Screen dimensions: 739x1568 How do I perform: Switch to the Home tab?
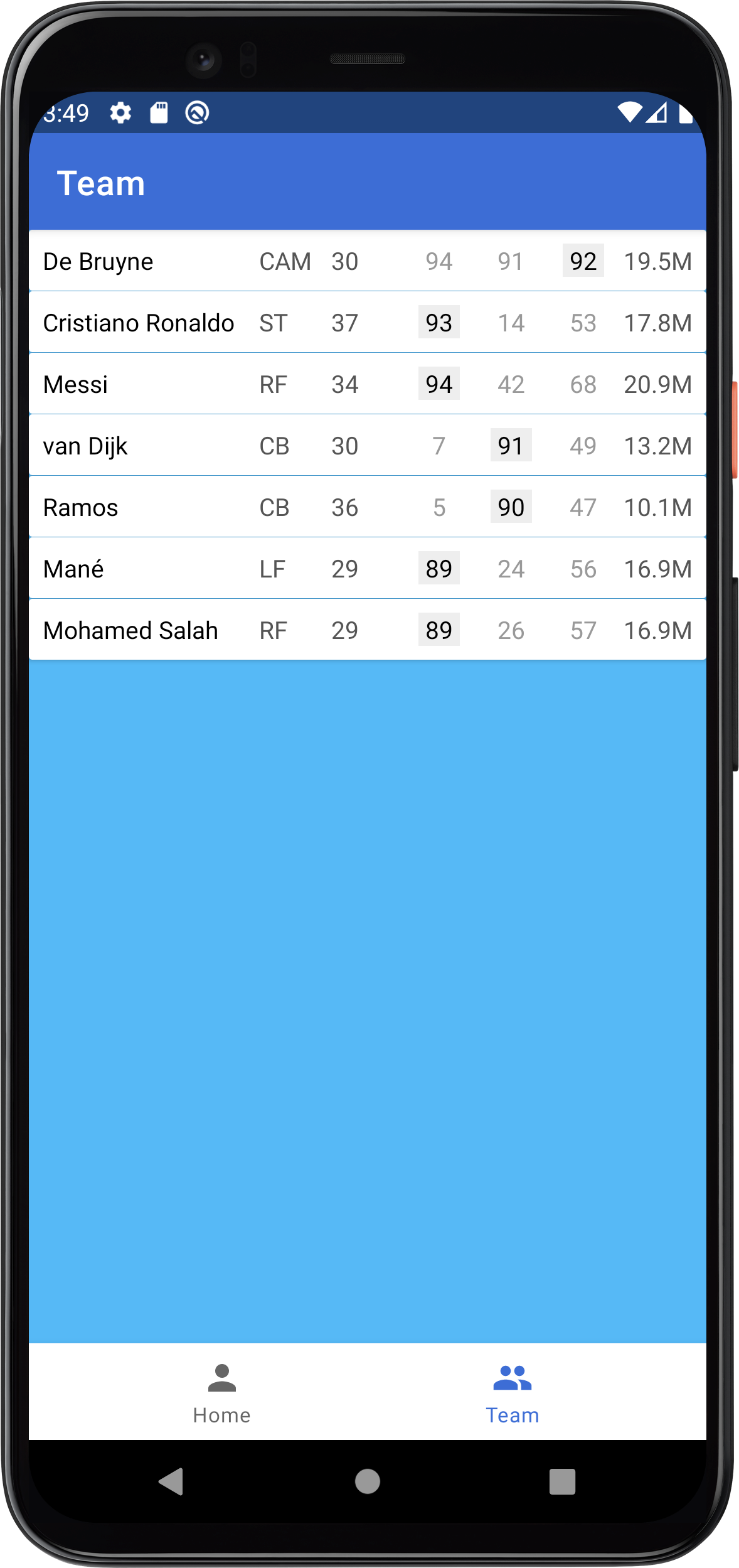coord(221,1393)
